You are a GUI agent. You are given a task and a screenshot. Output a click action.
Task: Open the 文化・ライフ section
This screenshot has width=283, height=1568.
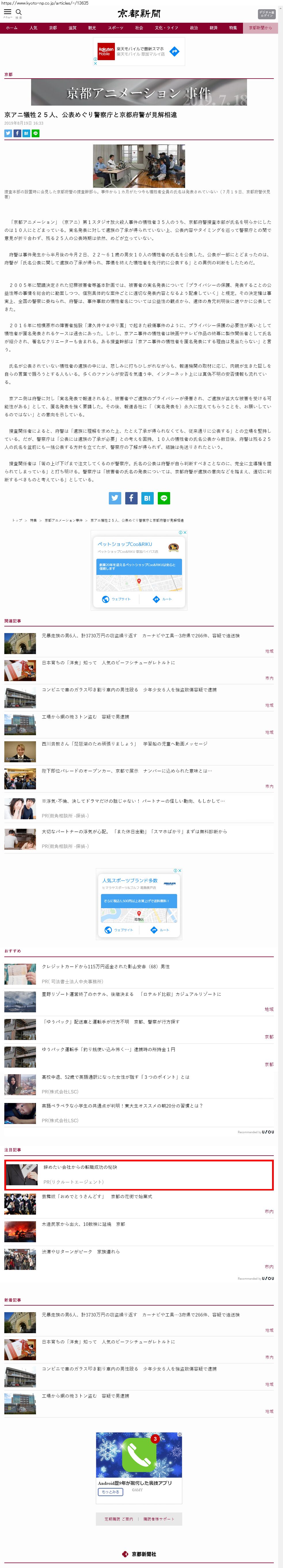[166, 28]
